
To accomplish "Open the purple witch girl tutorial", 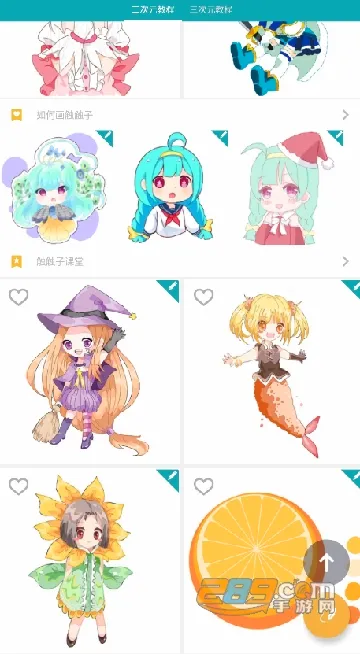I will [x=90, y=371].
